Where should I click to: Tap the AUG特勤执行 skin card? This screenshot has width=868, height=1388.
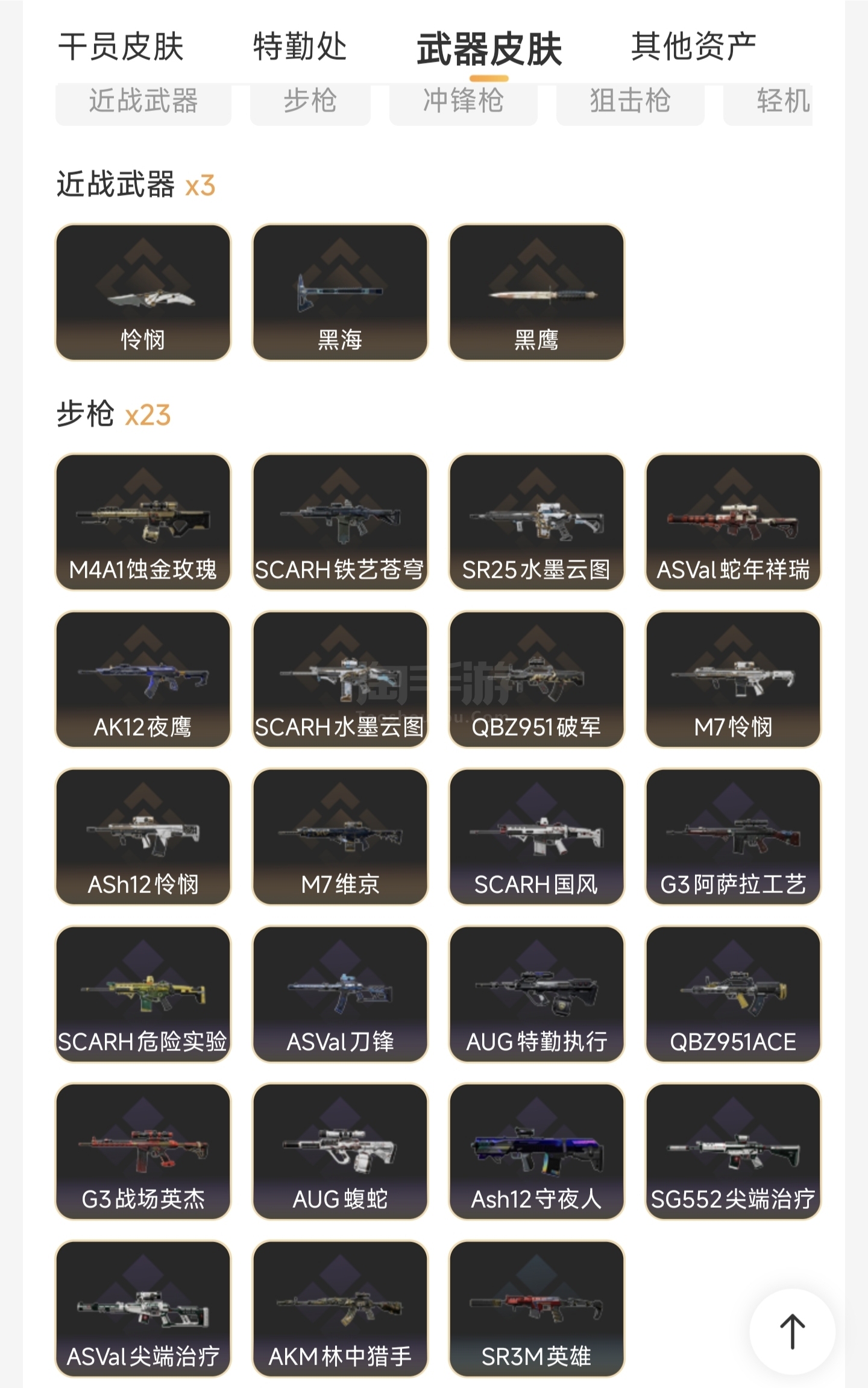[536, 994]
